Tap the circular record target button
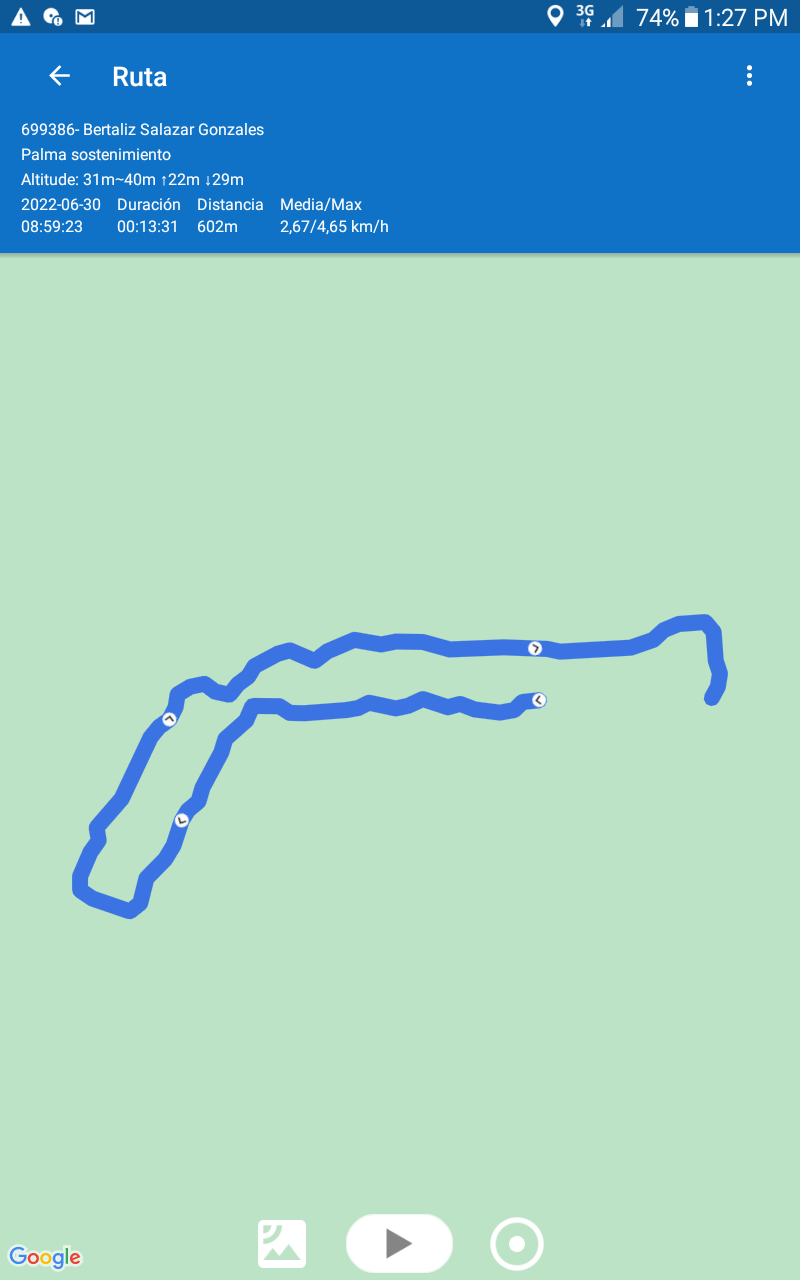The height and width of the screenshot is (1280, 800). pos(517,1244)
